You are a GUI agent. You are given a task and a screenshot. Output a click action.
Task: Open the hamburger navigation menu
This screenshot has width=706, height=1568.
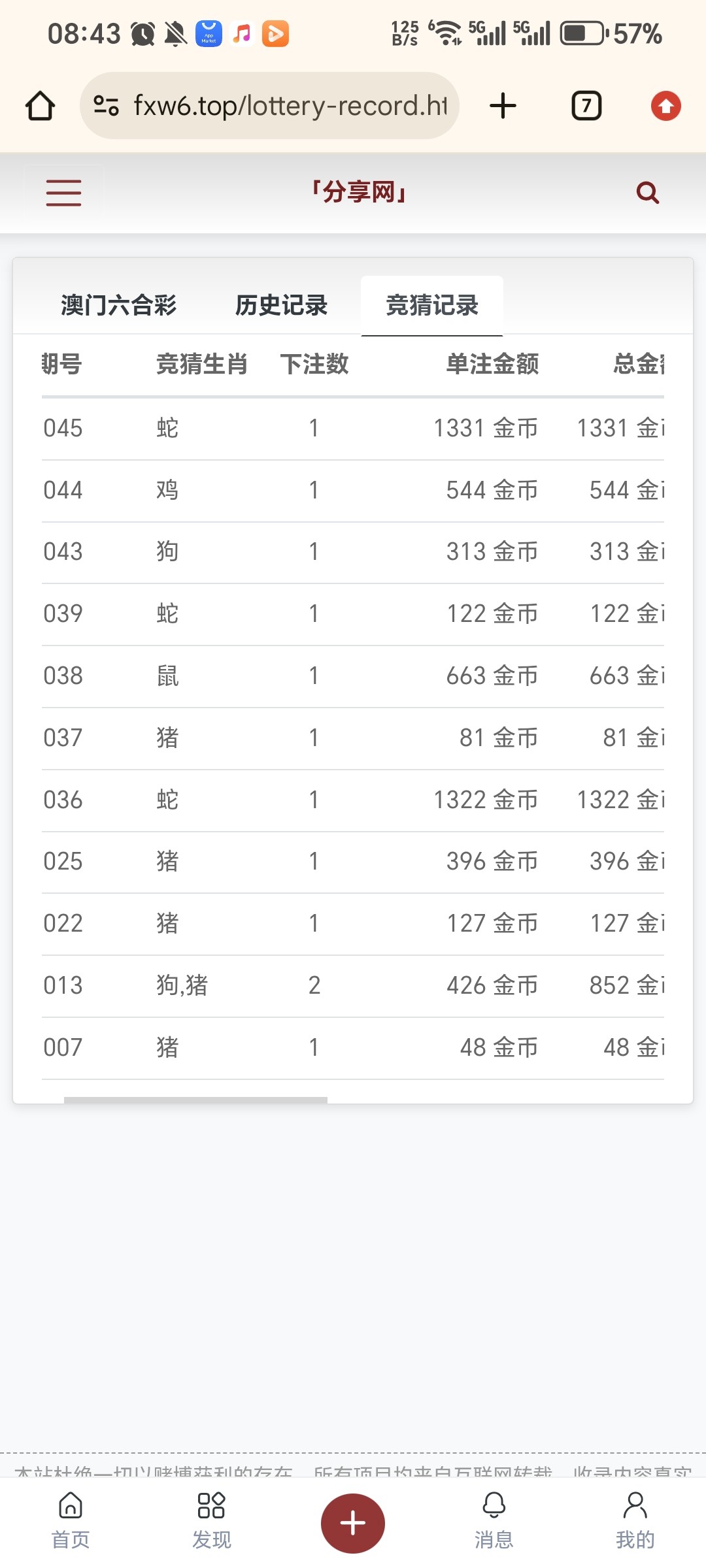[x=63, y=193]
